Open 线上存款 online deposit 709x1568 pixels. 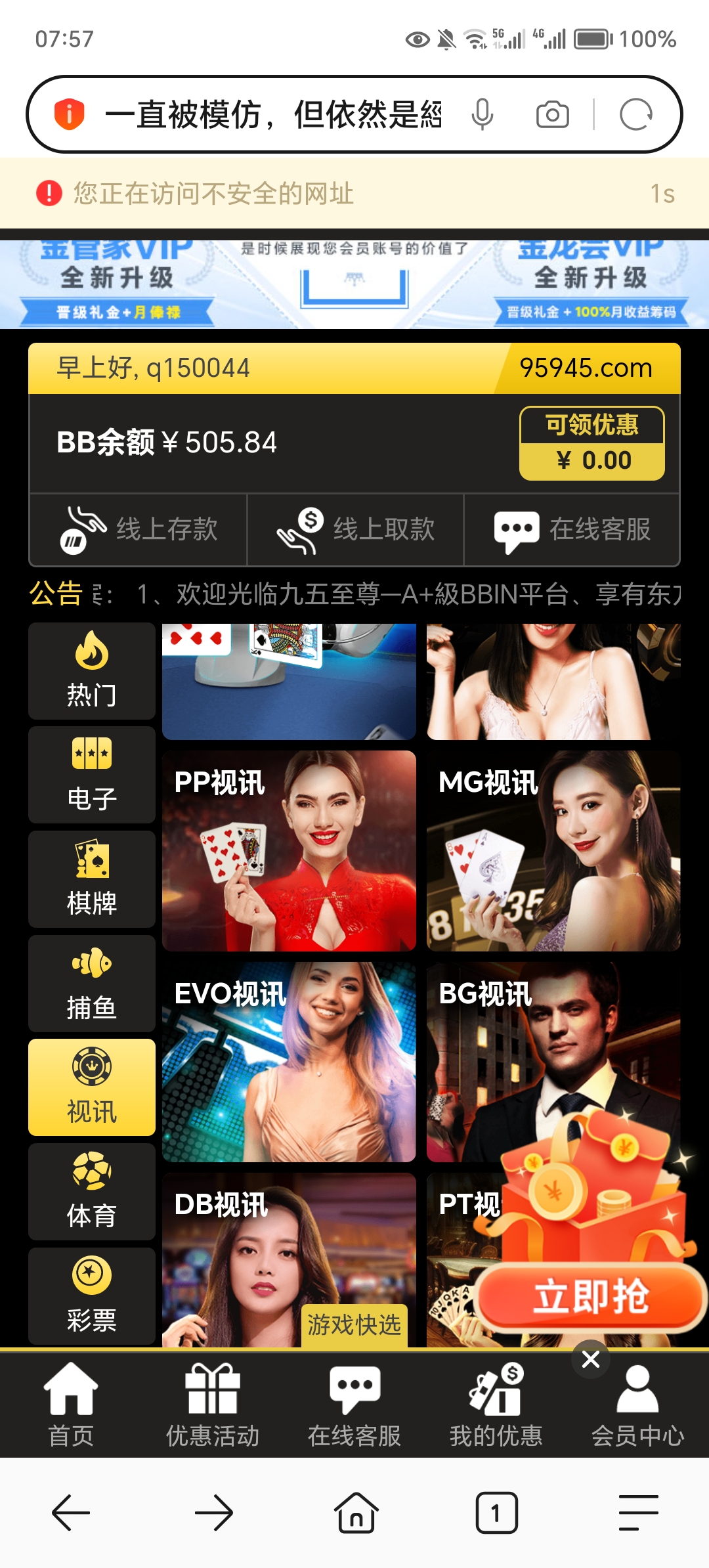click(139, 529)
